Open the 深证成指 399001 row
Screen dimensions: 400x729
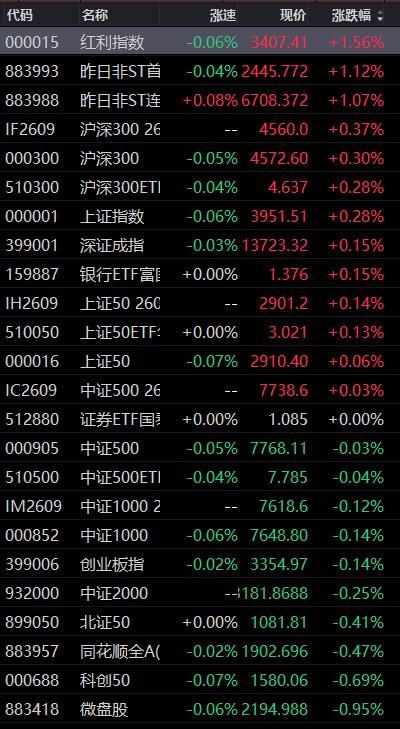(200, 245)
